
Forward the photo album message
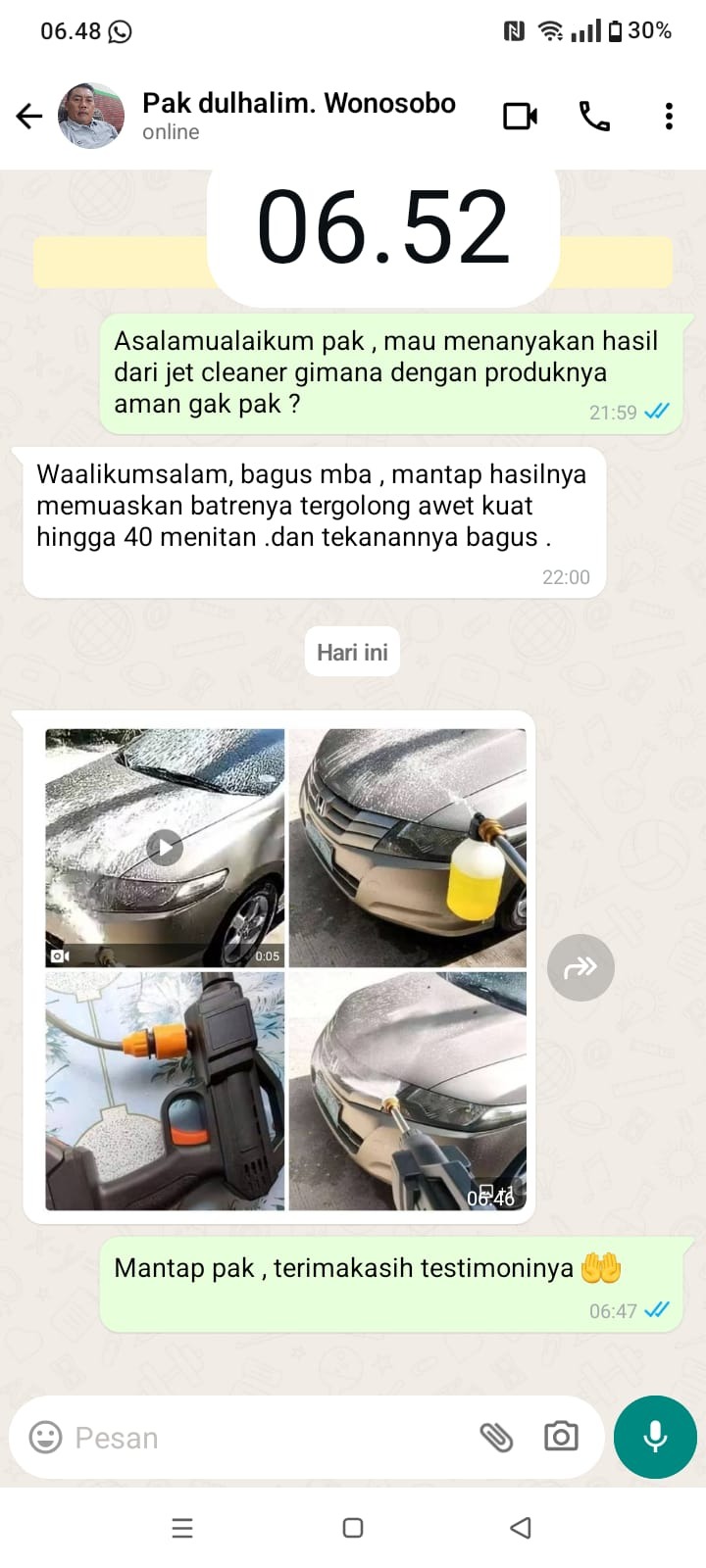click(x=580, y=968)
